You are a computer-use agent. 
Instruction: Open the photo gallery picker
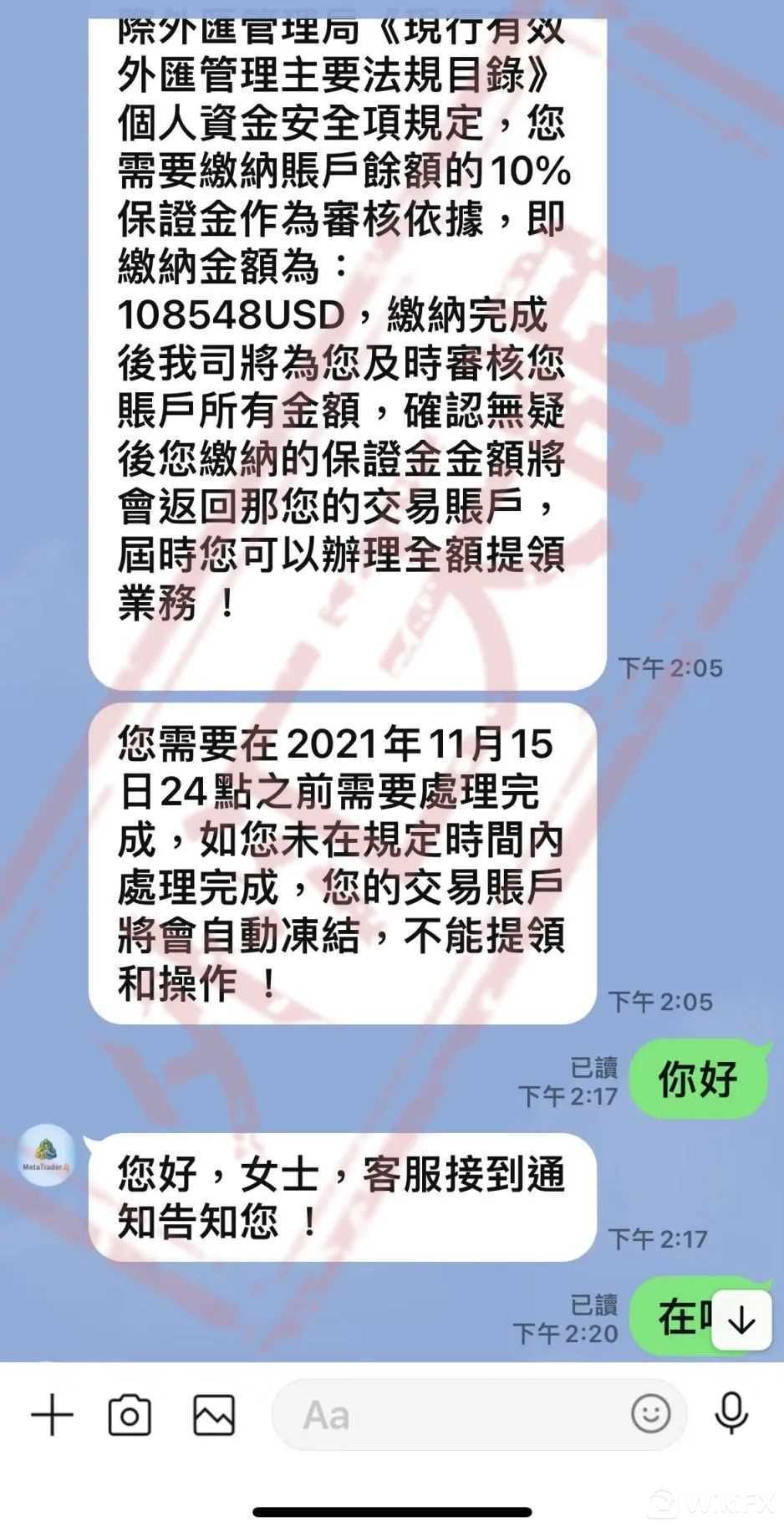pos(214,1415)
